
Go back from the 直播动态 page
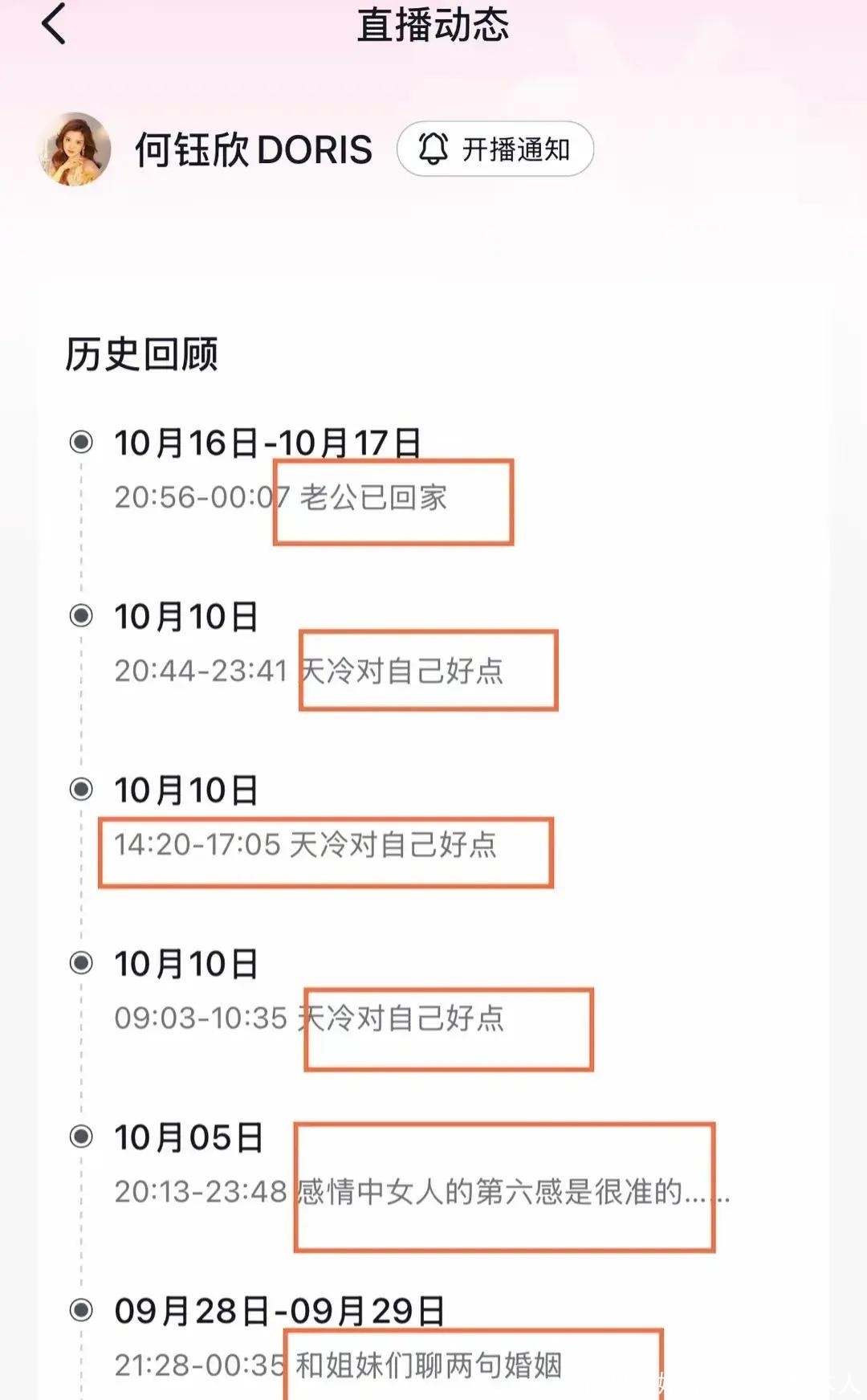tap(53, 24)
